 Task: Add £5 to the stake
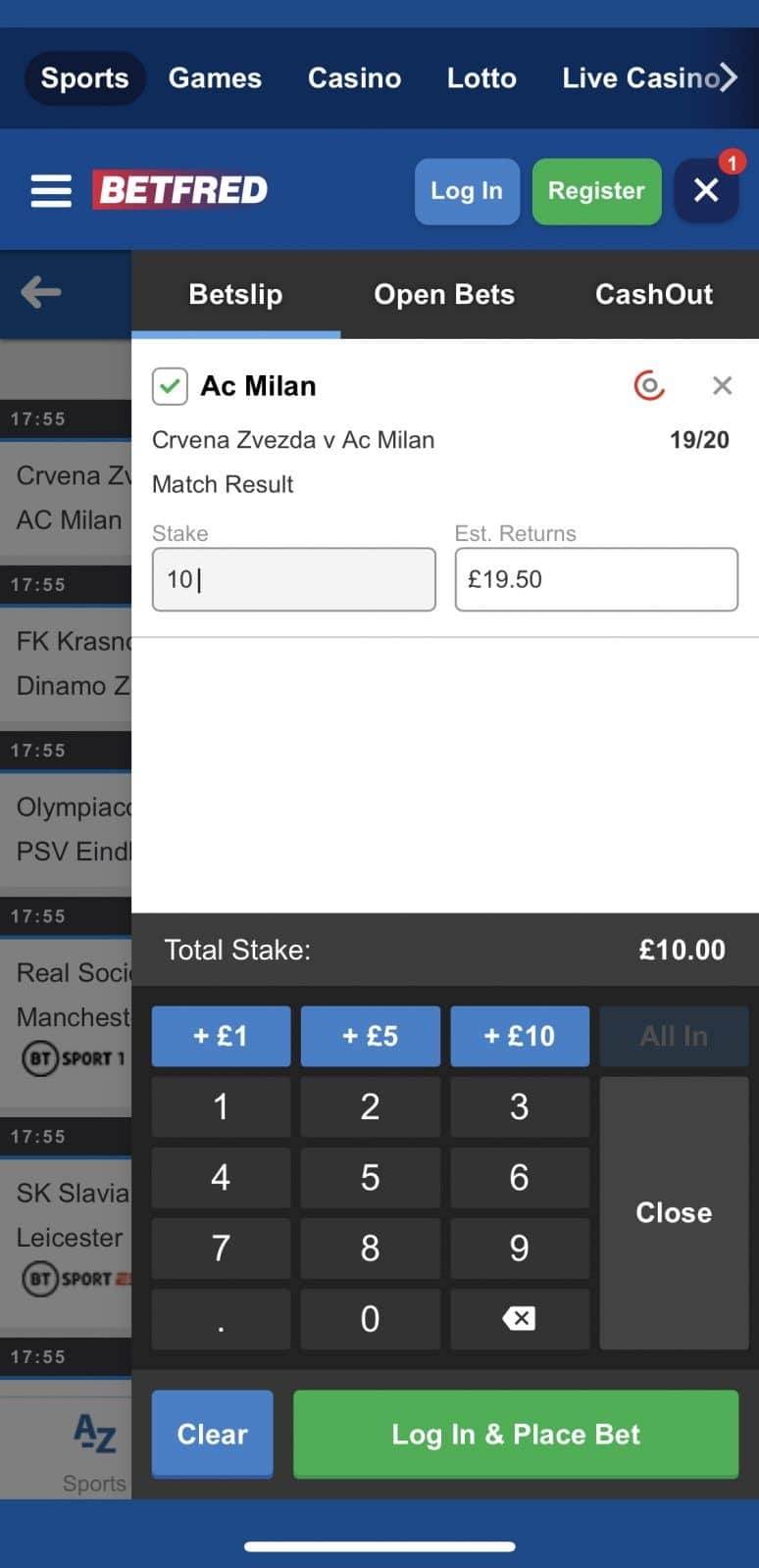point(370,1036)
